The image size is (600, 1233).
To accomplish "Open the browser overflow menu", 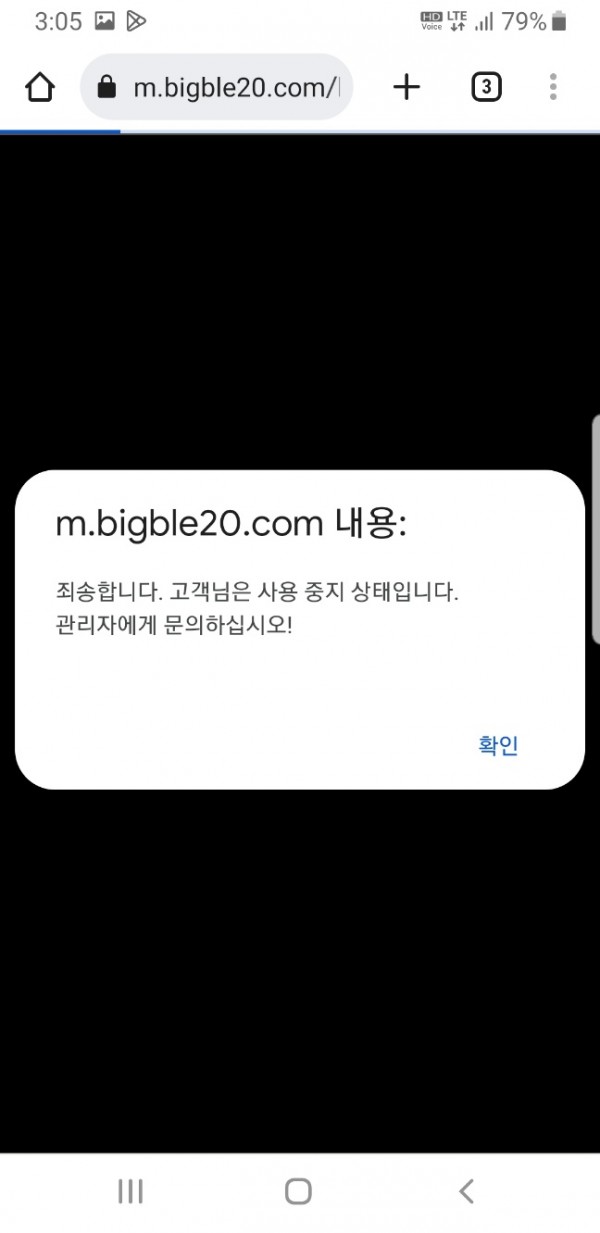I will point(553,88).
